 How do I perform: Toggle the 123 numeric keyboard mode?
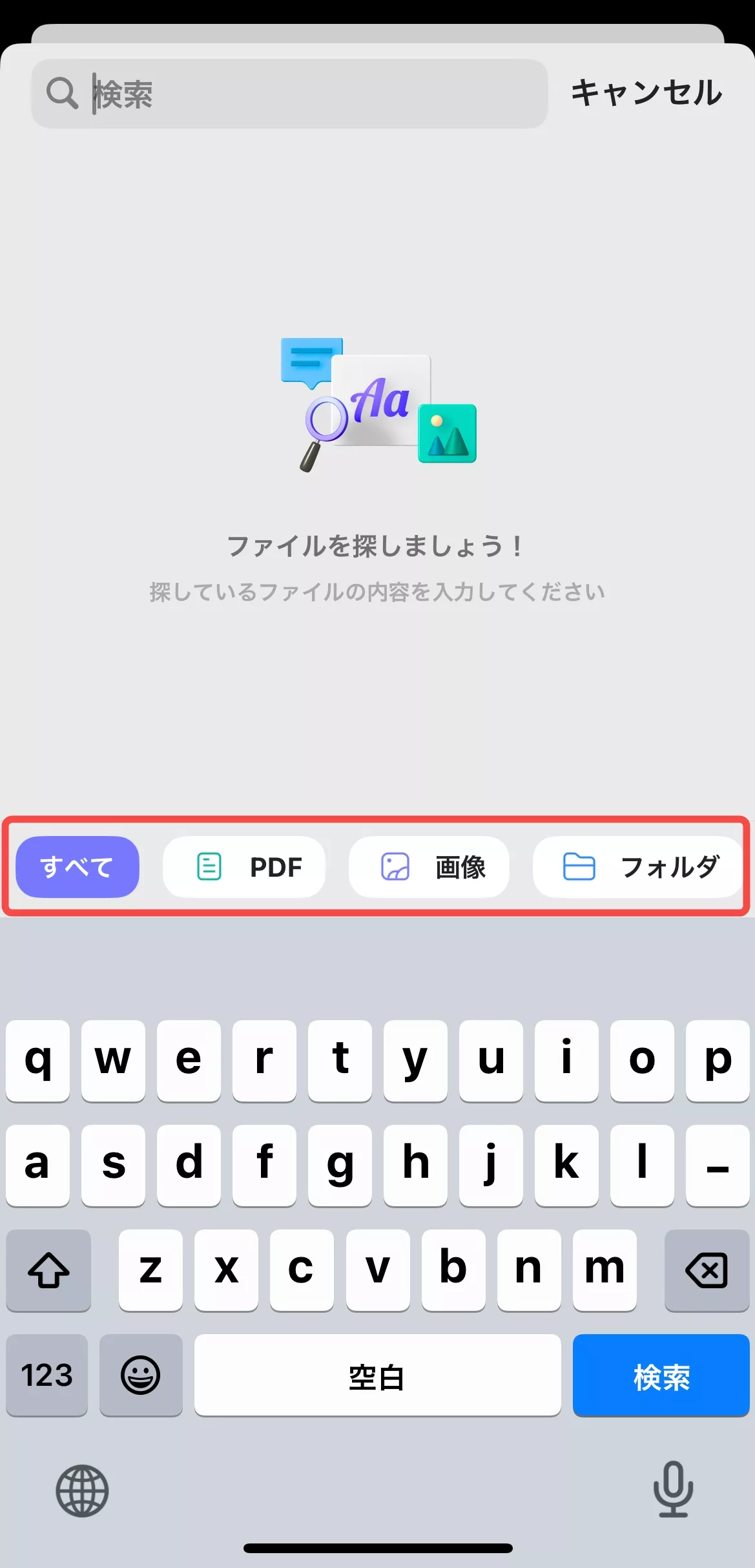pos(46,1375)
